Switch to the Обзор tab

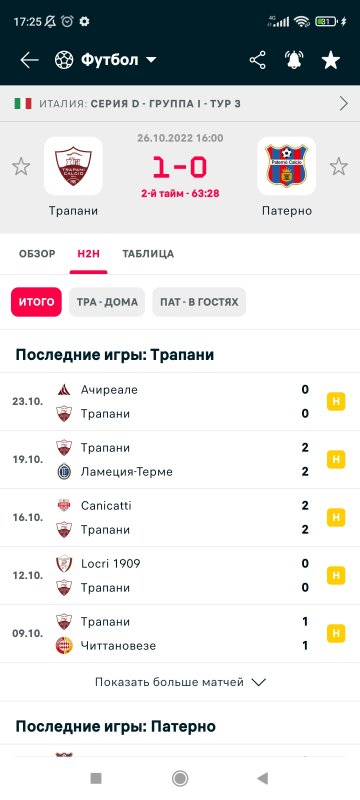[37, 254]
